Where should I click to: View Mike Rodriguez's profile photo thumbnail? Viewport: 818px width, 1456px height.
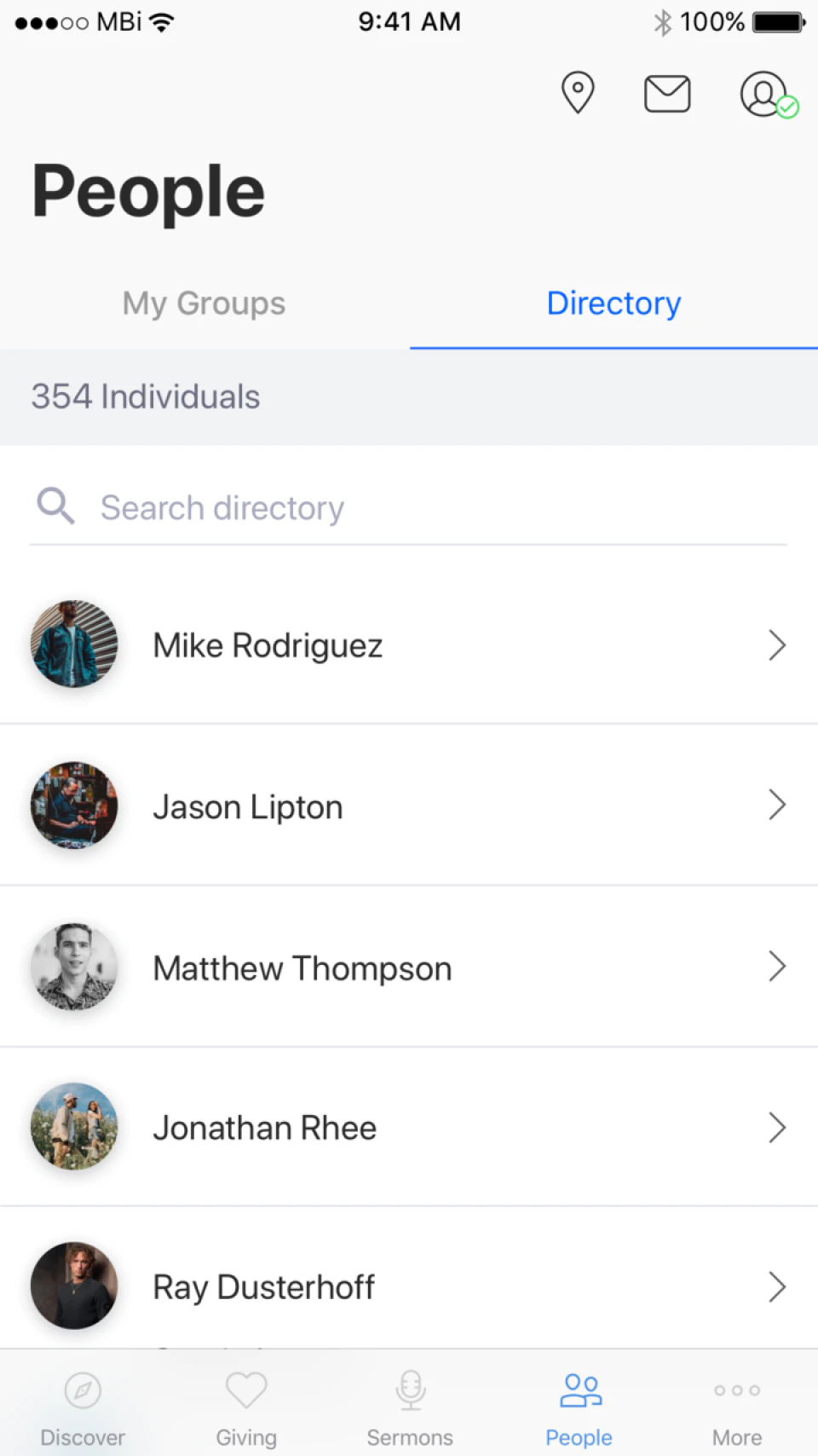click(x=74, y=645)
